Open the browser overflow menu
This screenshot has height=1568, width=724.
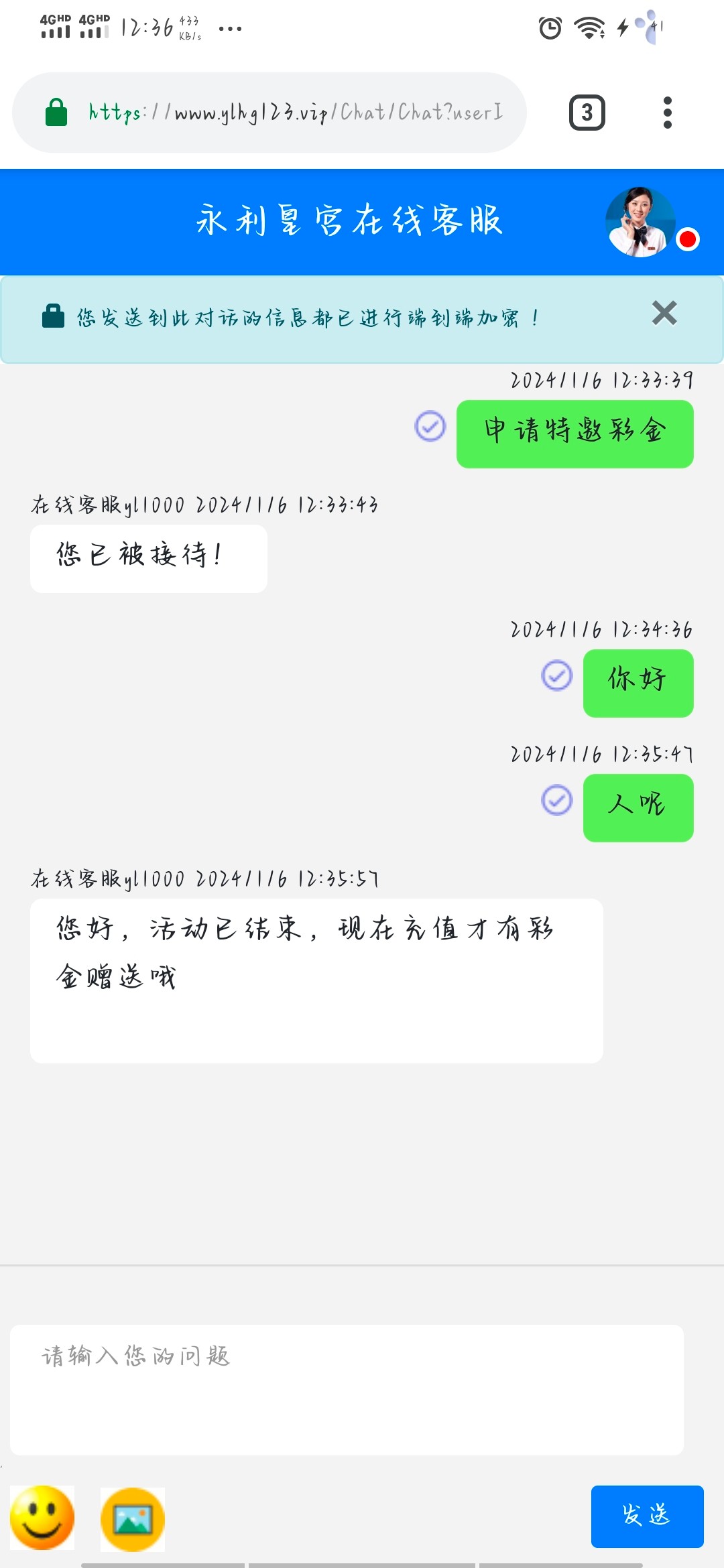(667, 113)
